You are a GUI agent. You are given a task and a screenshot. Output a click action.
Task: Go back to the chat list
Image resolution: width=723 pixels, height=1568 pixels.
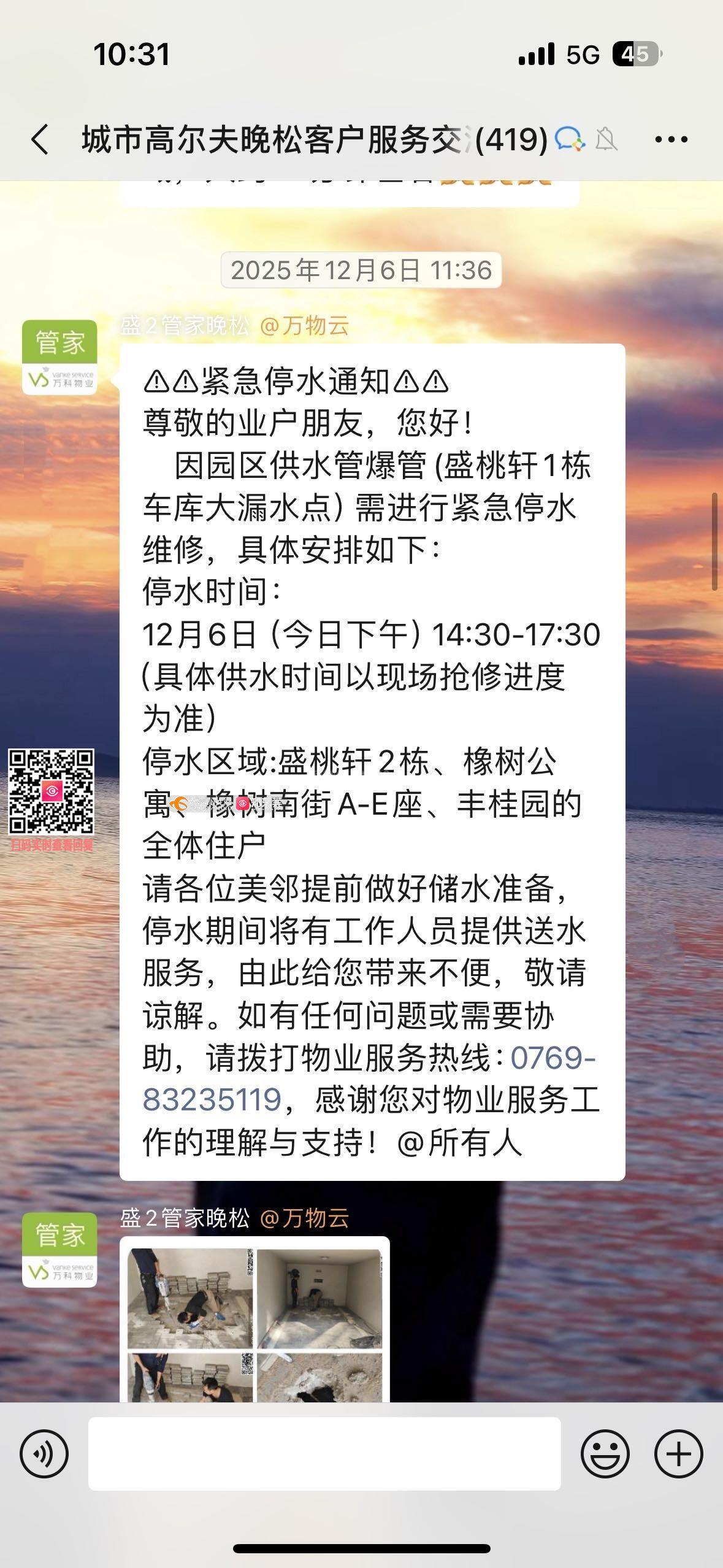point(40,139)
